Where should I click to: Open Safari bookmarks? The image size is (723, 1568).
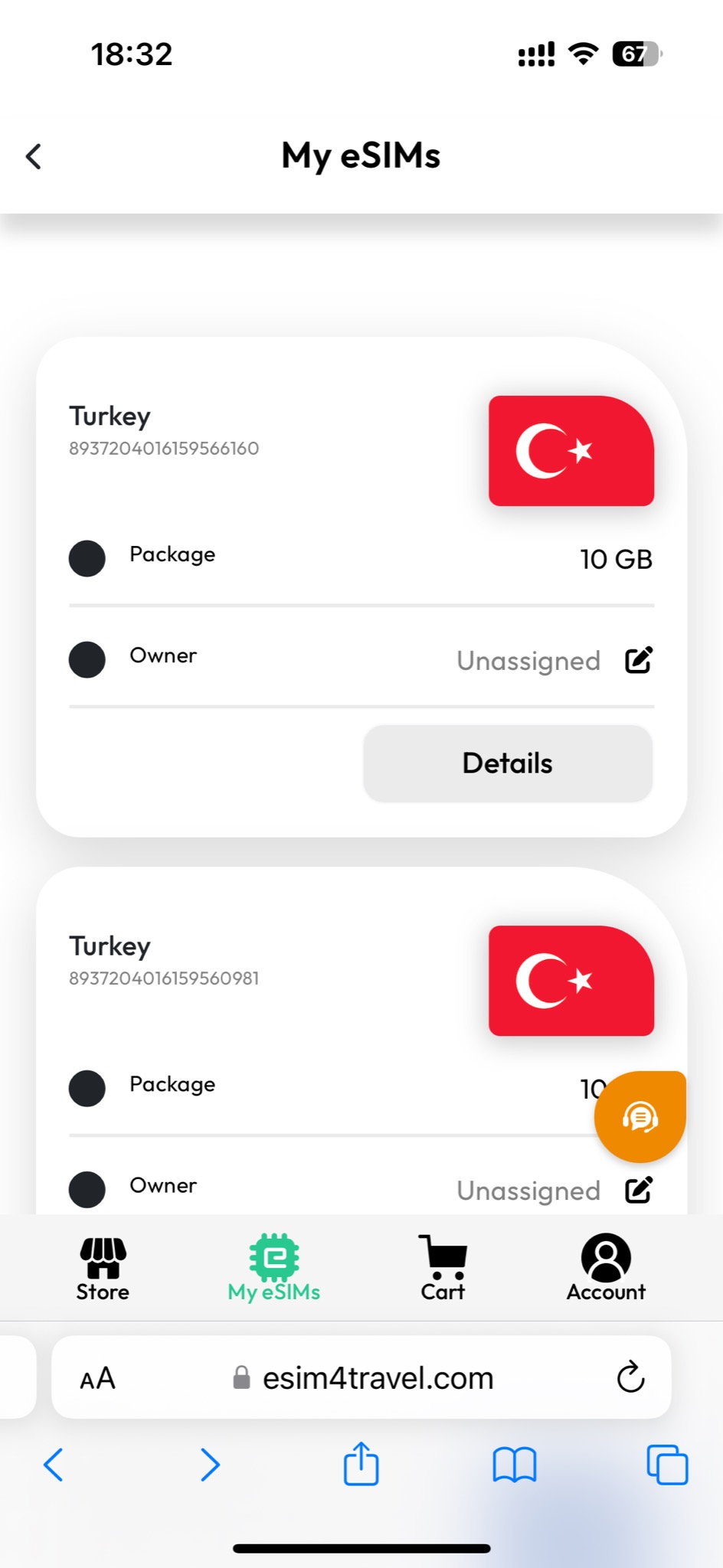(x=514, y=1465)
